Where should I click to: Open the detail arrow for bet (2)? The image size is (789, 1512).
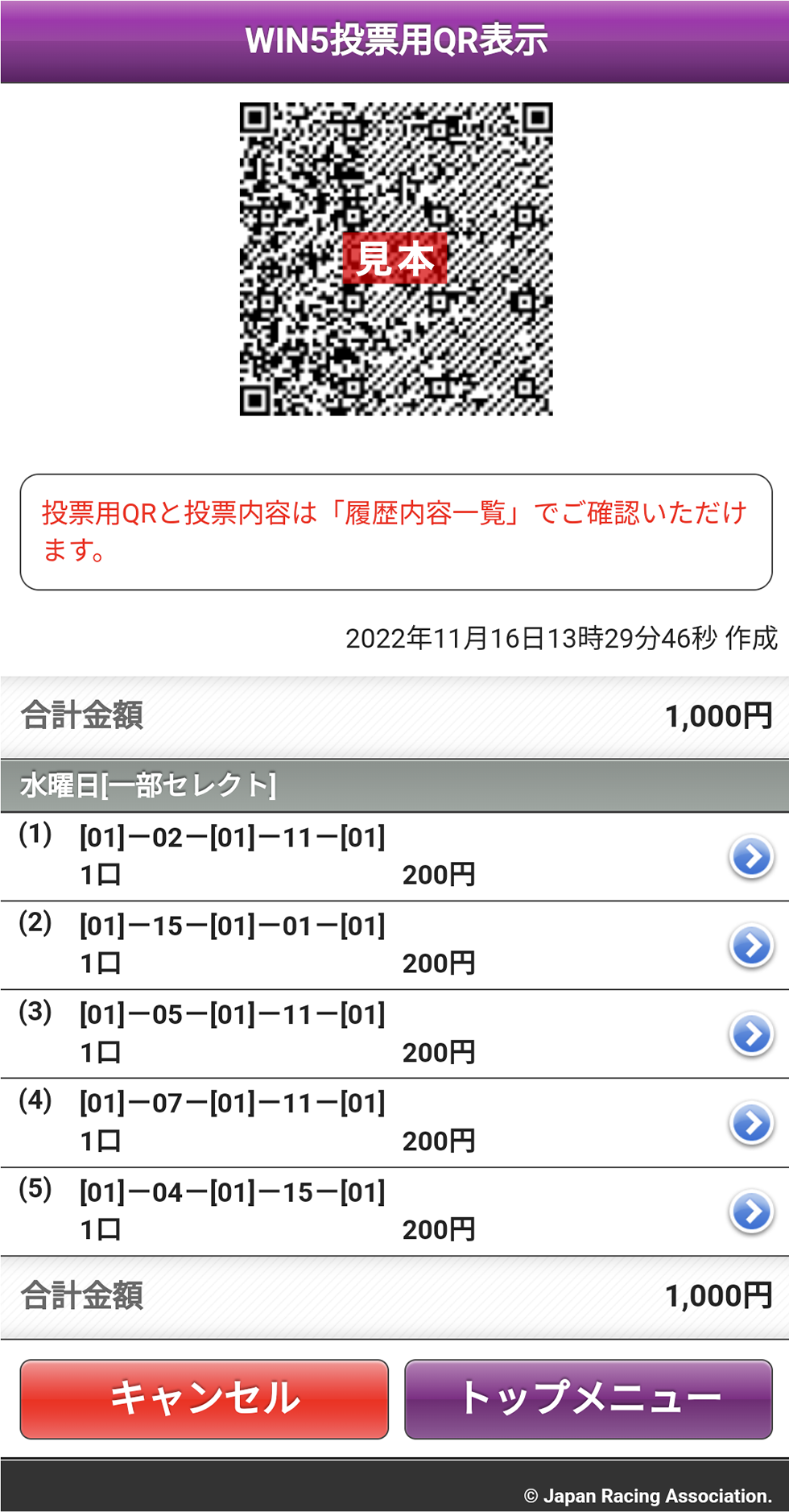[x=750, y=946]
